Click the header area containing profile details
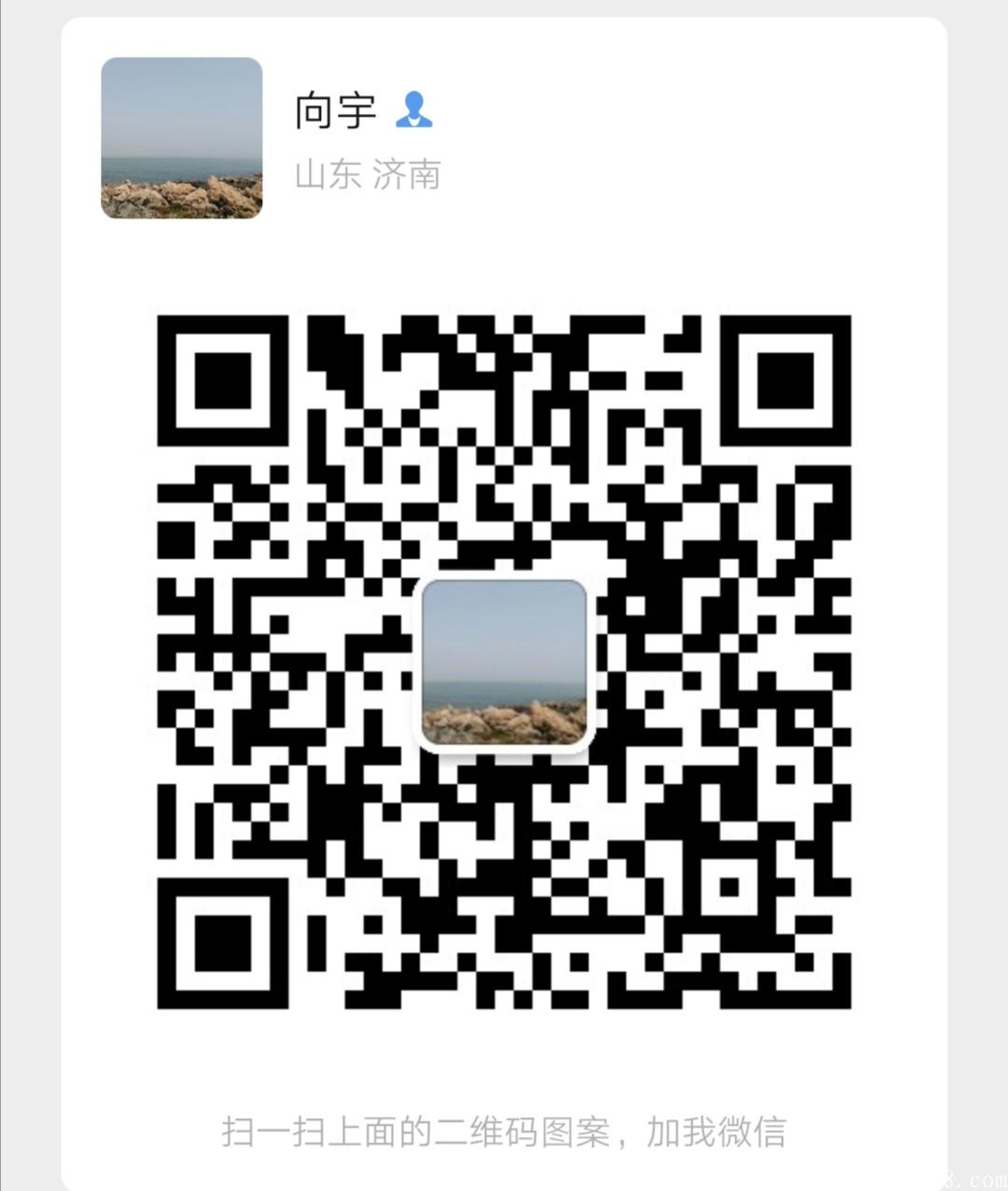 coord(373,140)
